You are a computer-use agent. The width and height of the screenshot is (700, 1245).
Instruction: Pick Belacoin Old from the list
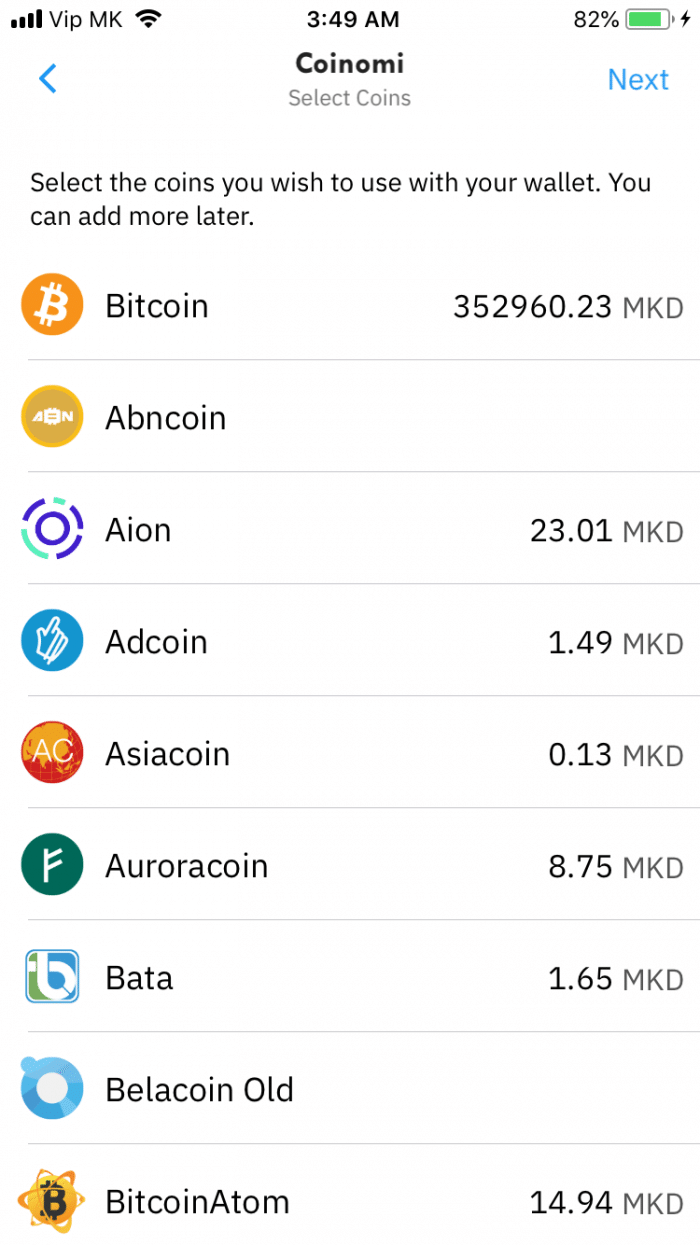coord(350,1089)
